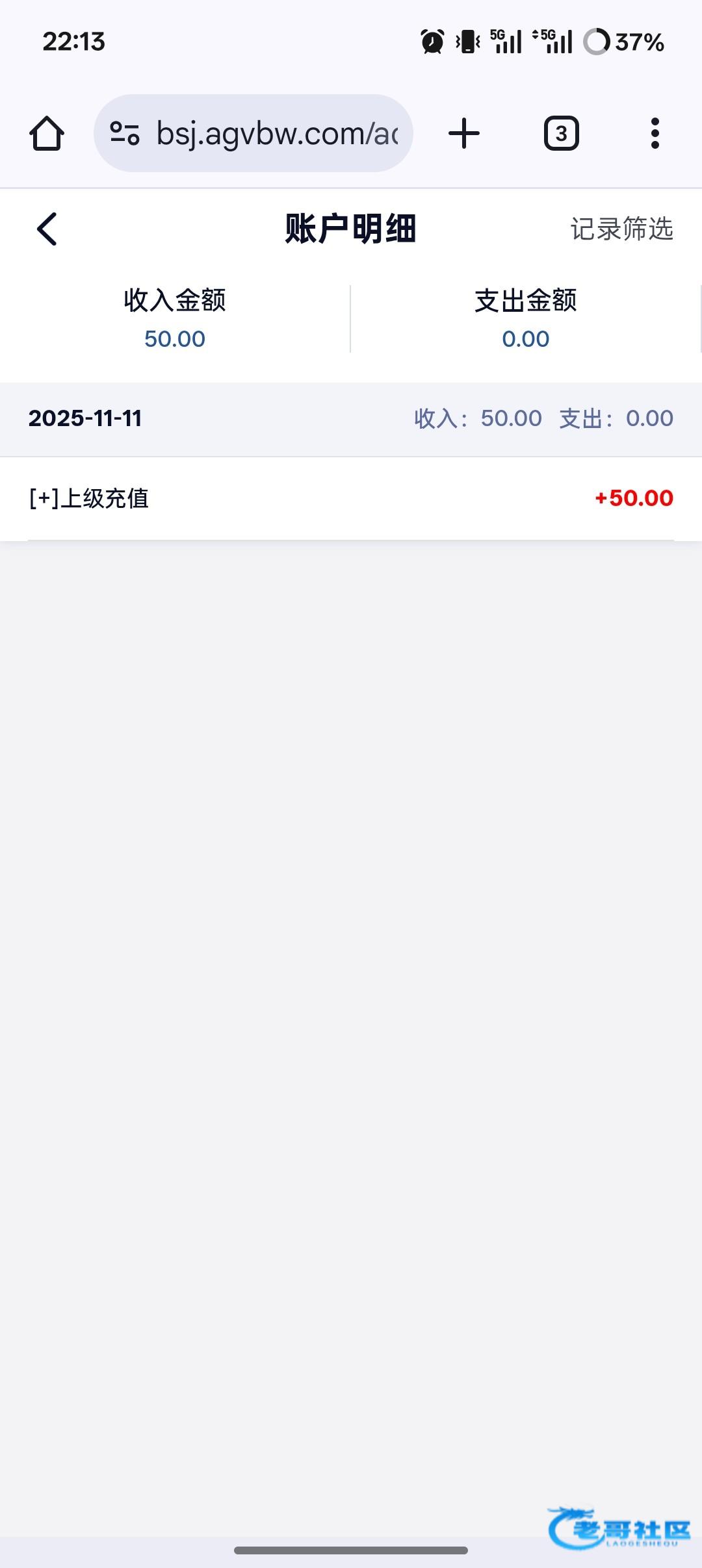Image resolution: width=702 pixels, height=1568 pixels.
Task: Open 记录筛选 record filter
Action: [x=621, y=229]
